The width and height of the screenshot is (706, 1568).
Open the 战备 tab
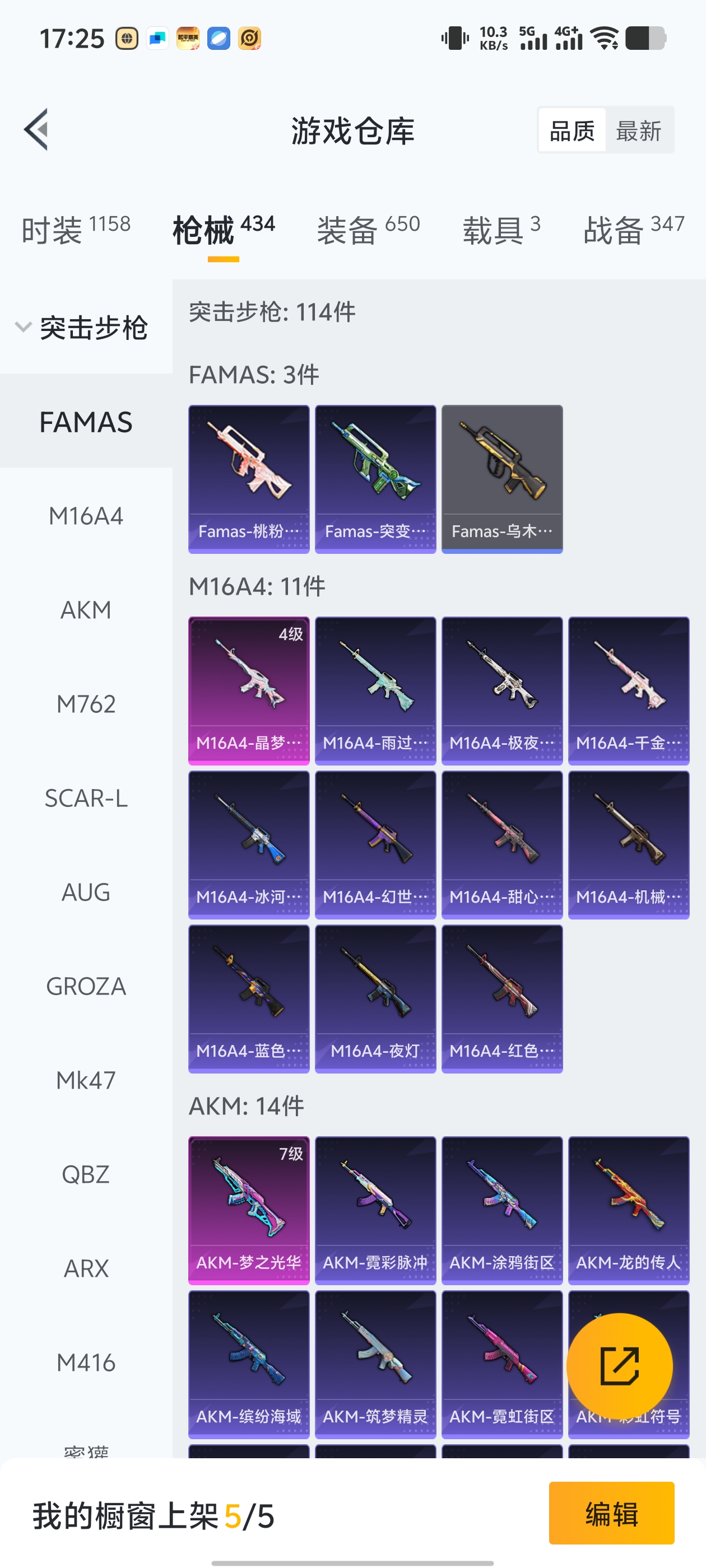click(x=633, y=230)
